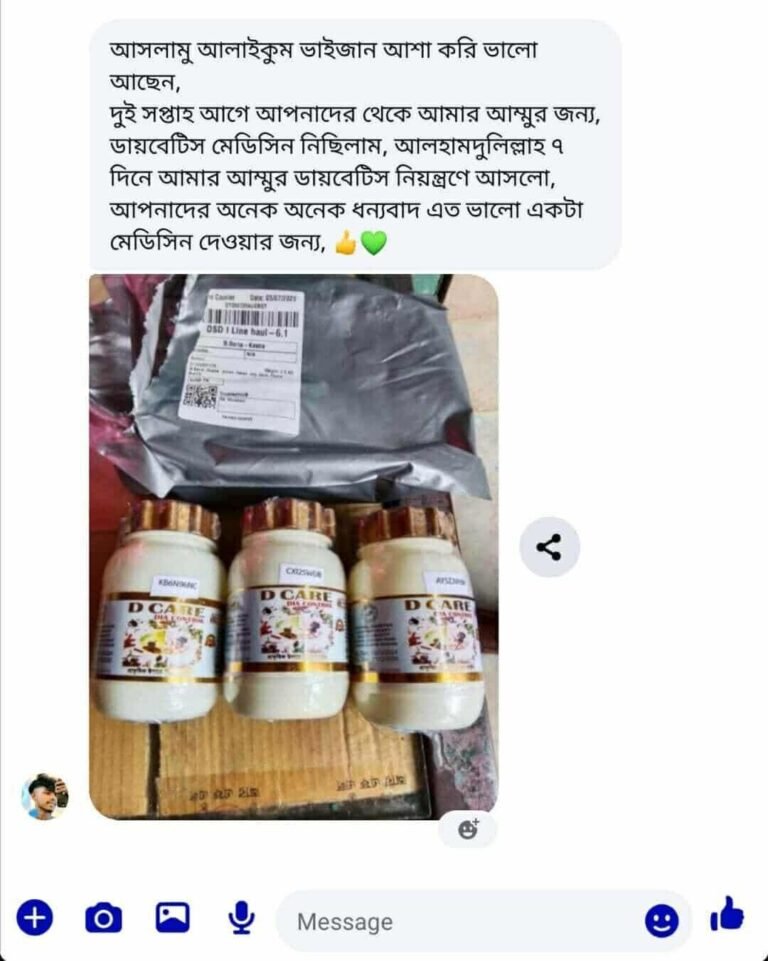Viewport: 768px width, 961px height.
Task: Send a thumbs-up like
Action: 727,915
